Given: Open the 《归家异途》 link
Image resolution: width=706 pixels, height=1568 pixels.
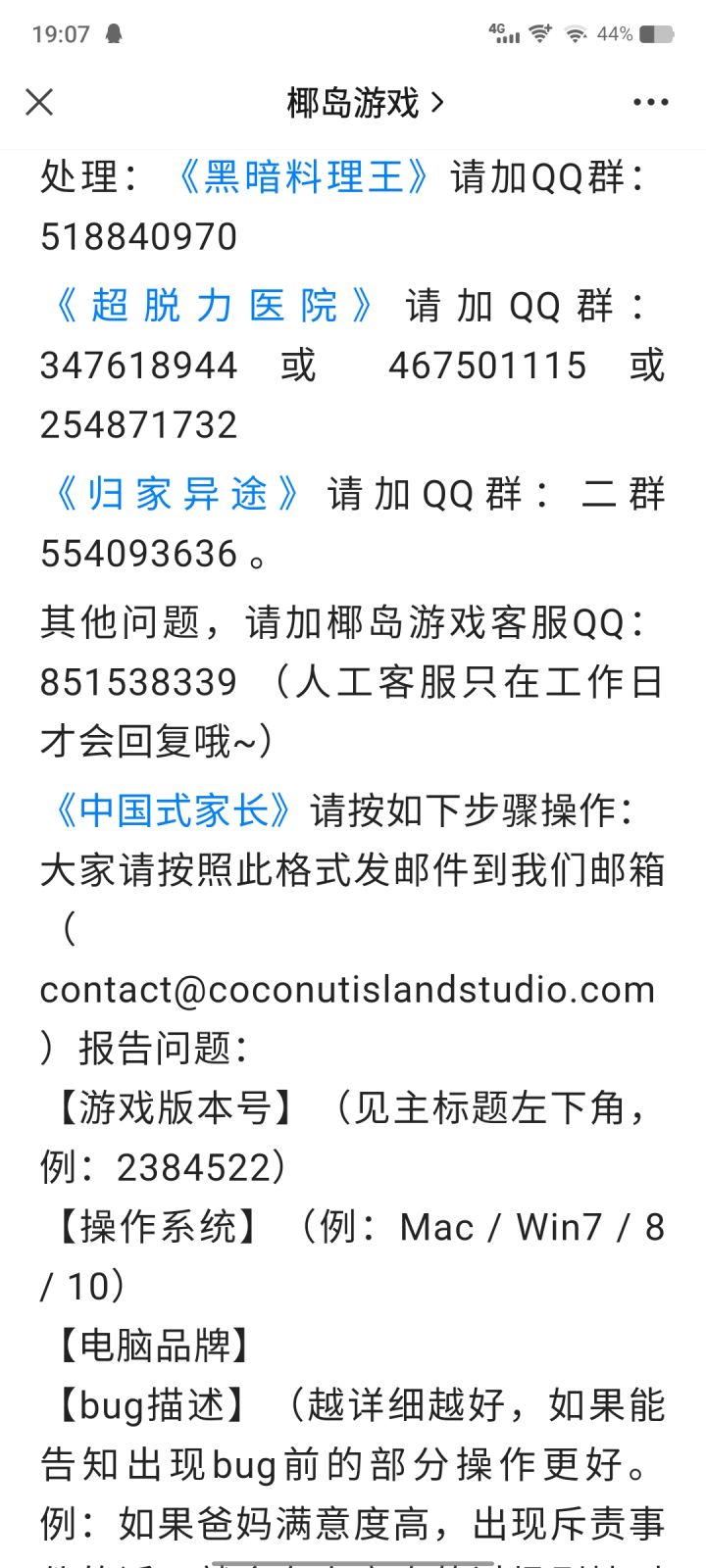Looking at the screenshot, I should tap(176, 493).
